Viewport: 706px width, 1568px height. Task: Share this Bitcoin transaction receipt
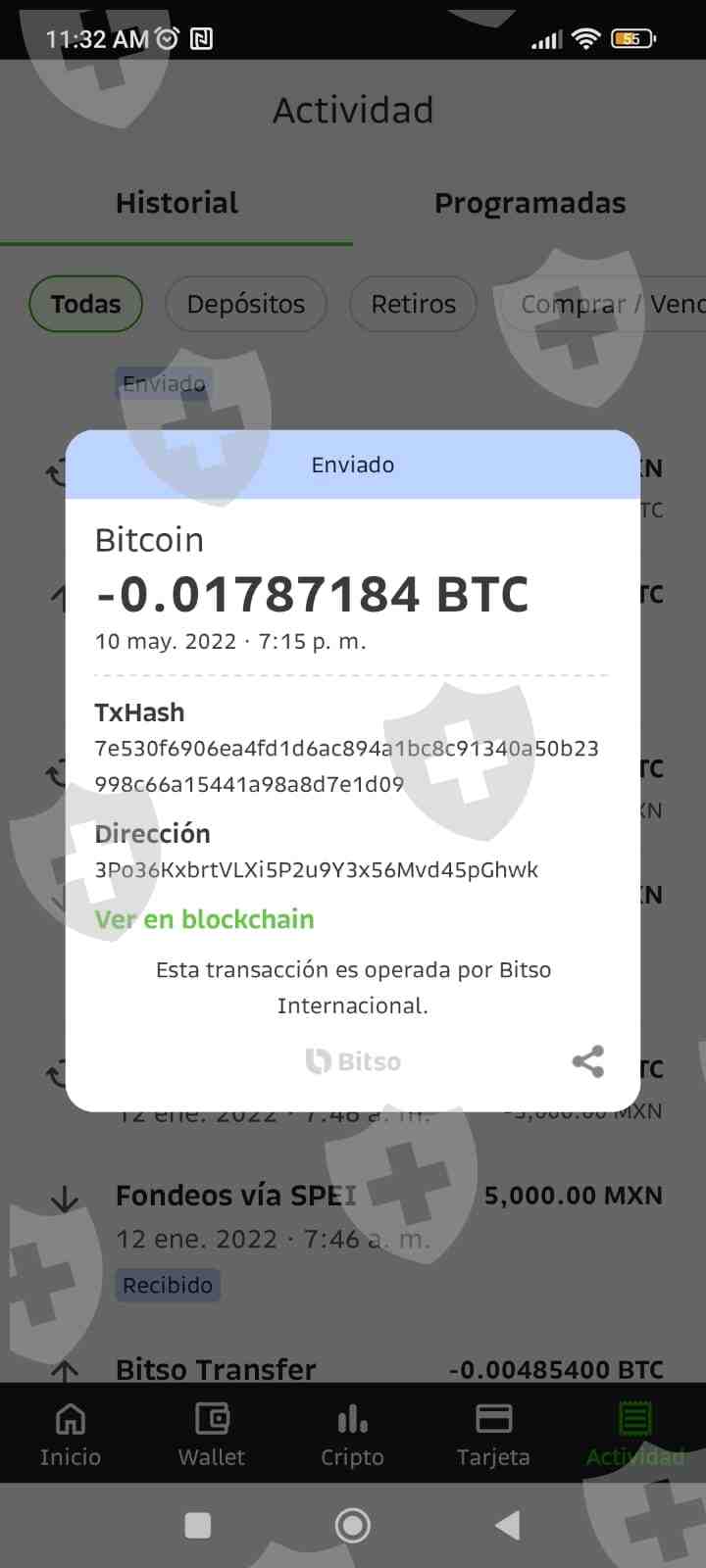[x=587, y=1061]
